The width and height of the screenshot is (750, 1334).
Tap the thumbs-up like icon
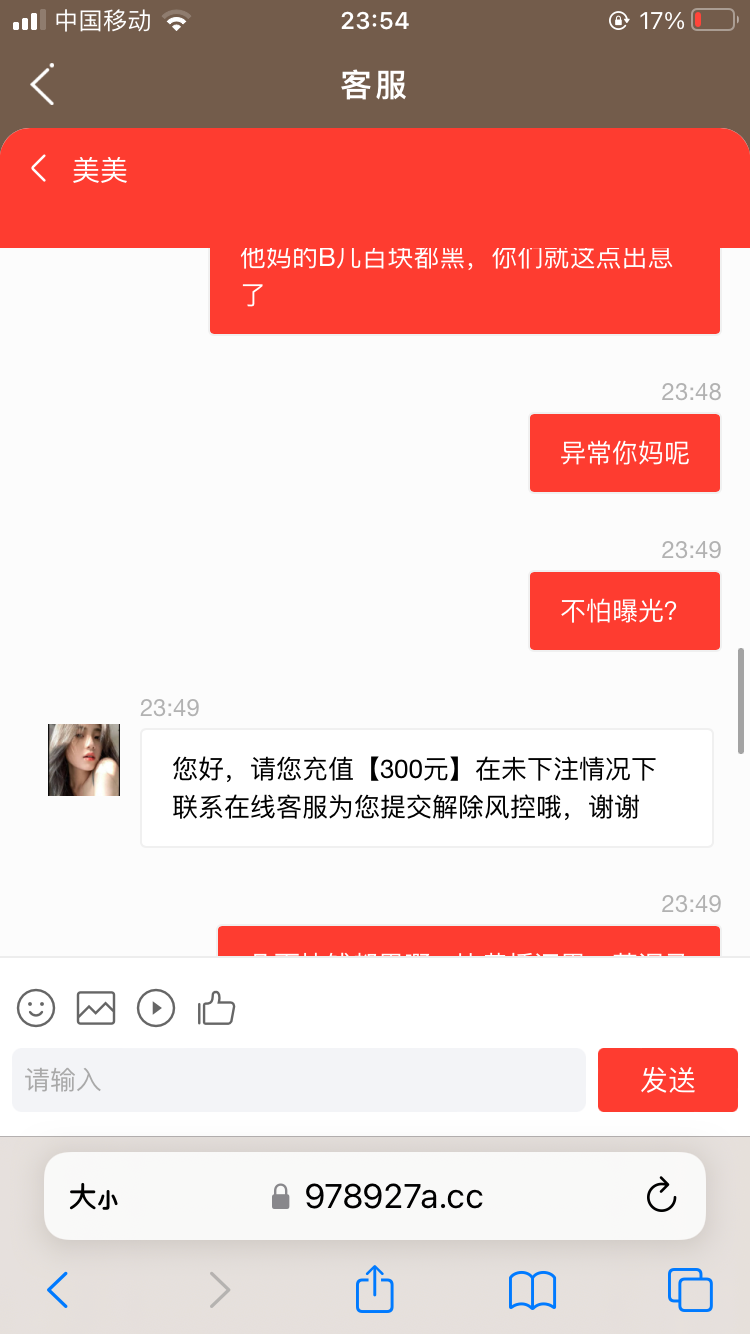click(216, 1008)
